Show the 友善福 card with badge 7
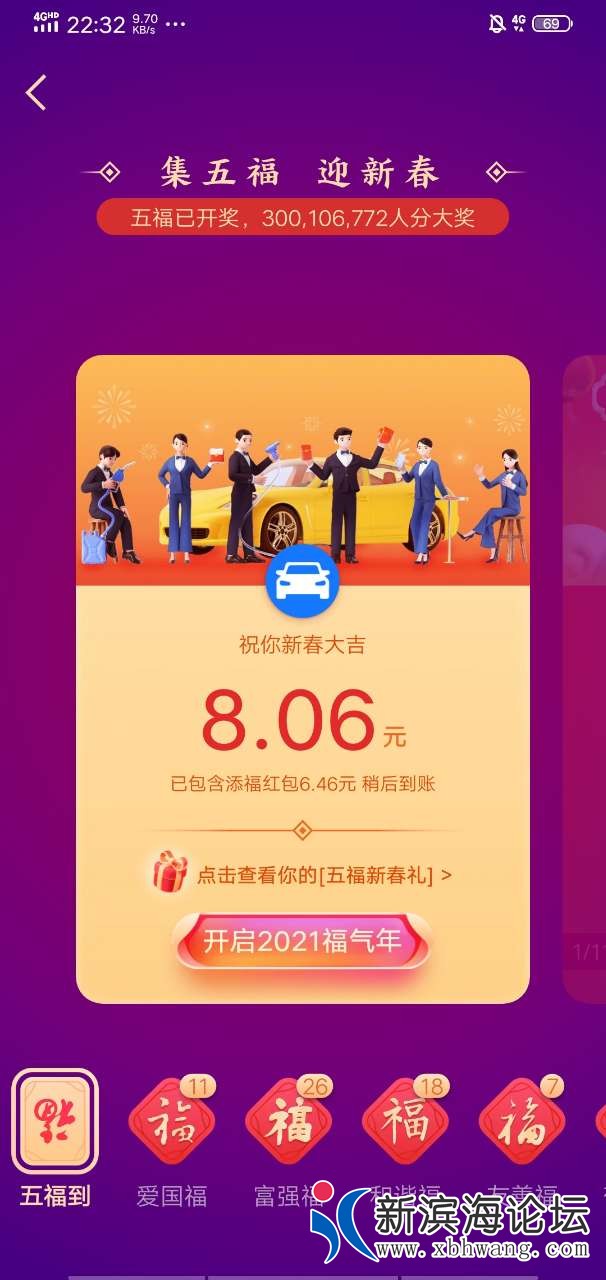 coord(521,1121)
